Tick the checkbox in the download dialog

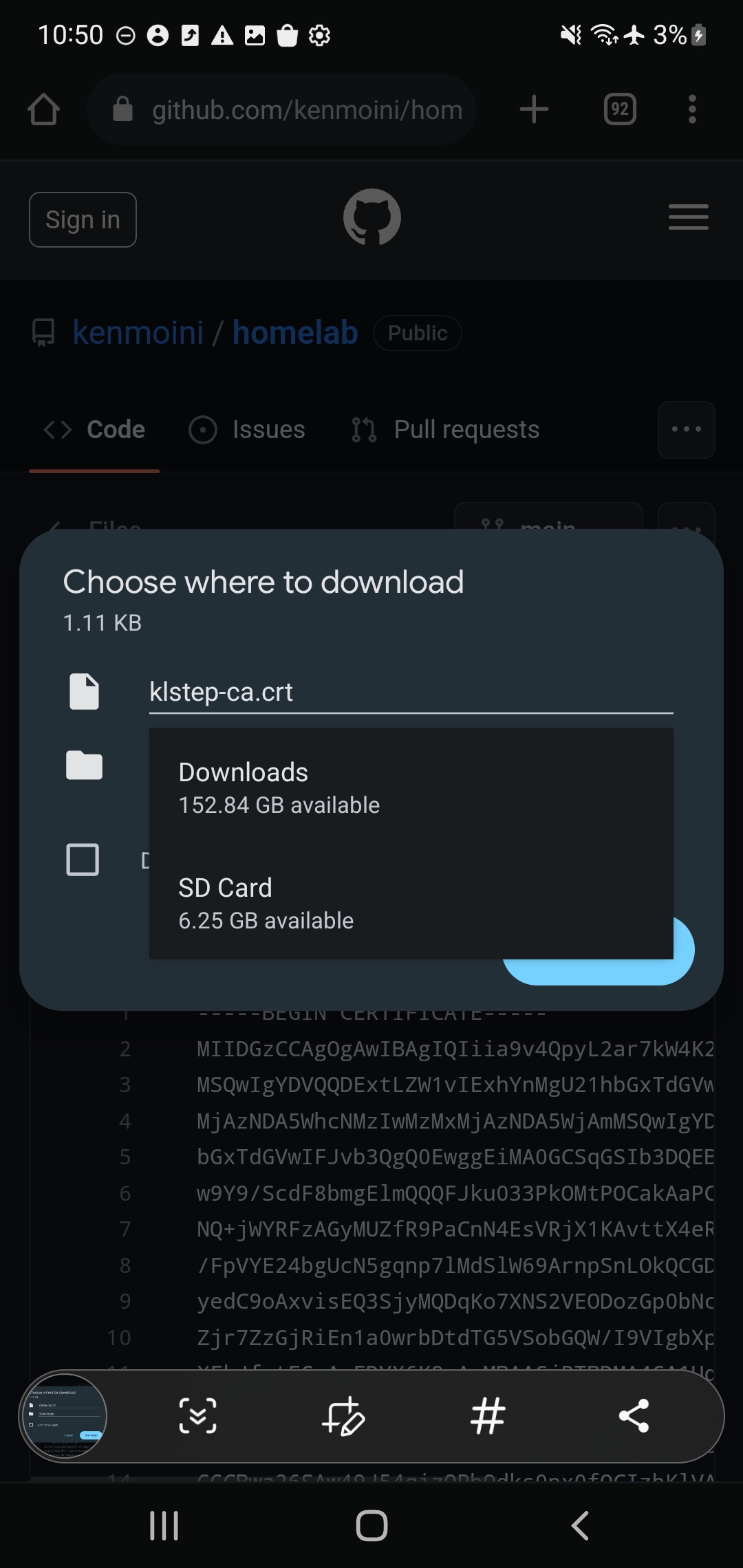83,860
